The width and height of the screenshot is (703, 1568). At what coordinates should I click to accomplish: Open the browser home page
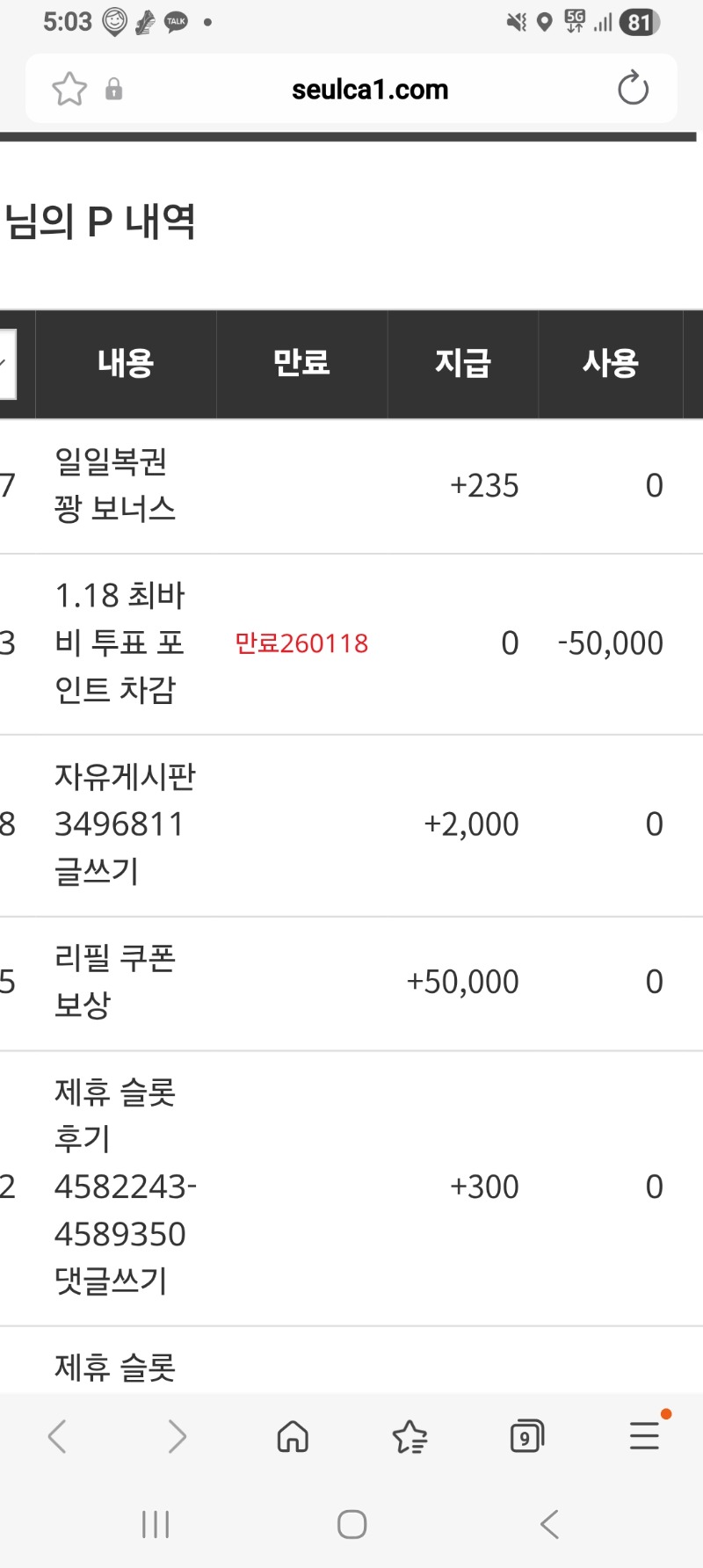[x=293, y=1437]
